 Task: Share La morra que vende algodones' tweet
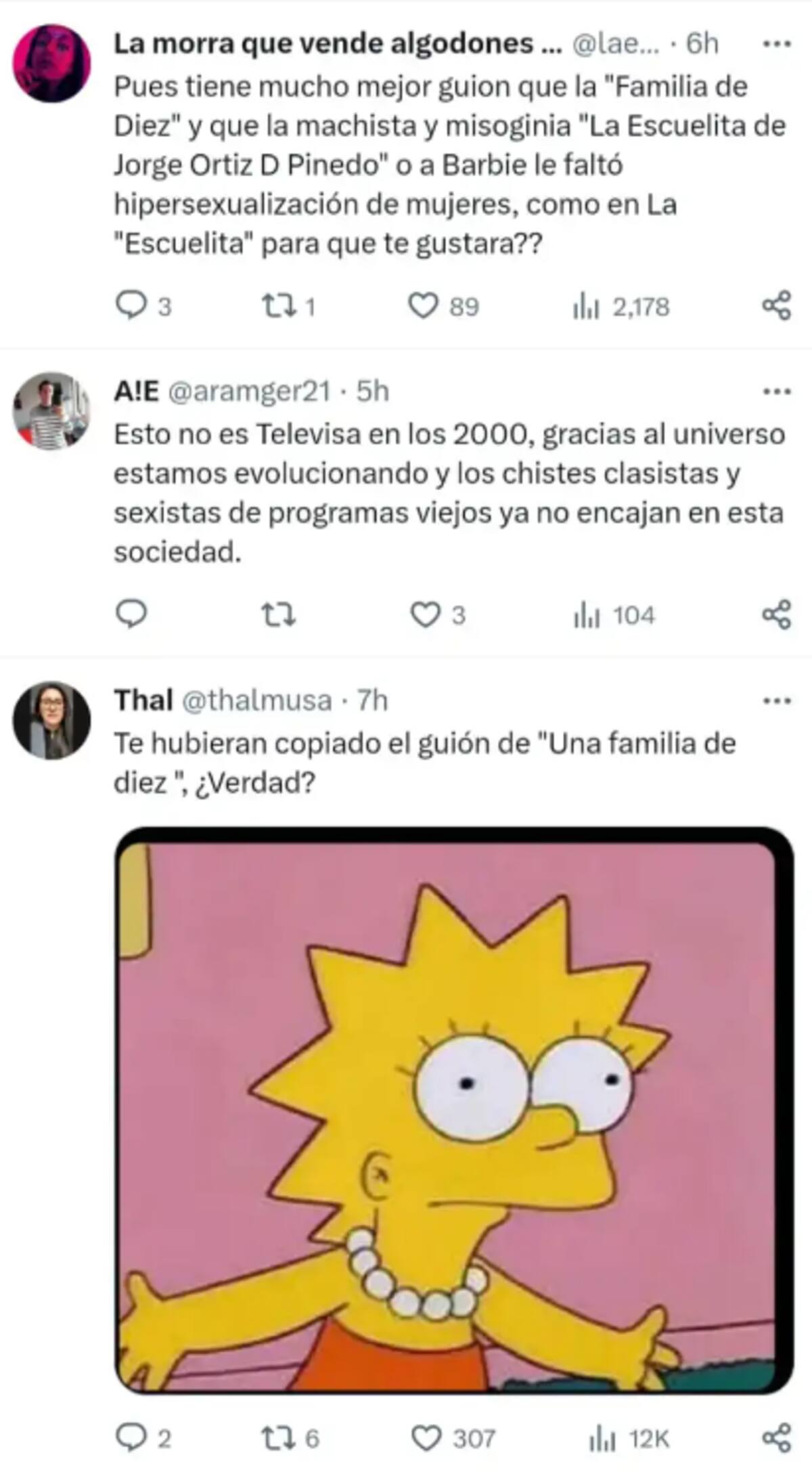tap(776, 307)
